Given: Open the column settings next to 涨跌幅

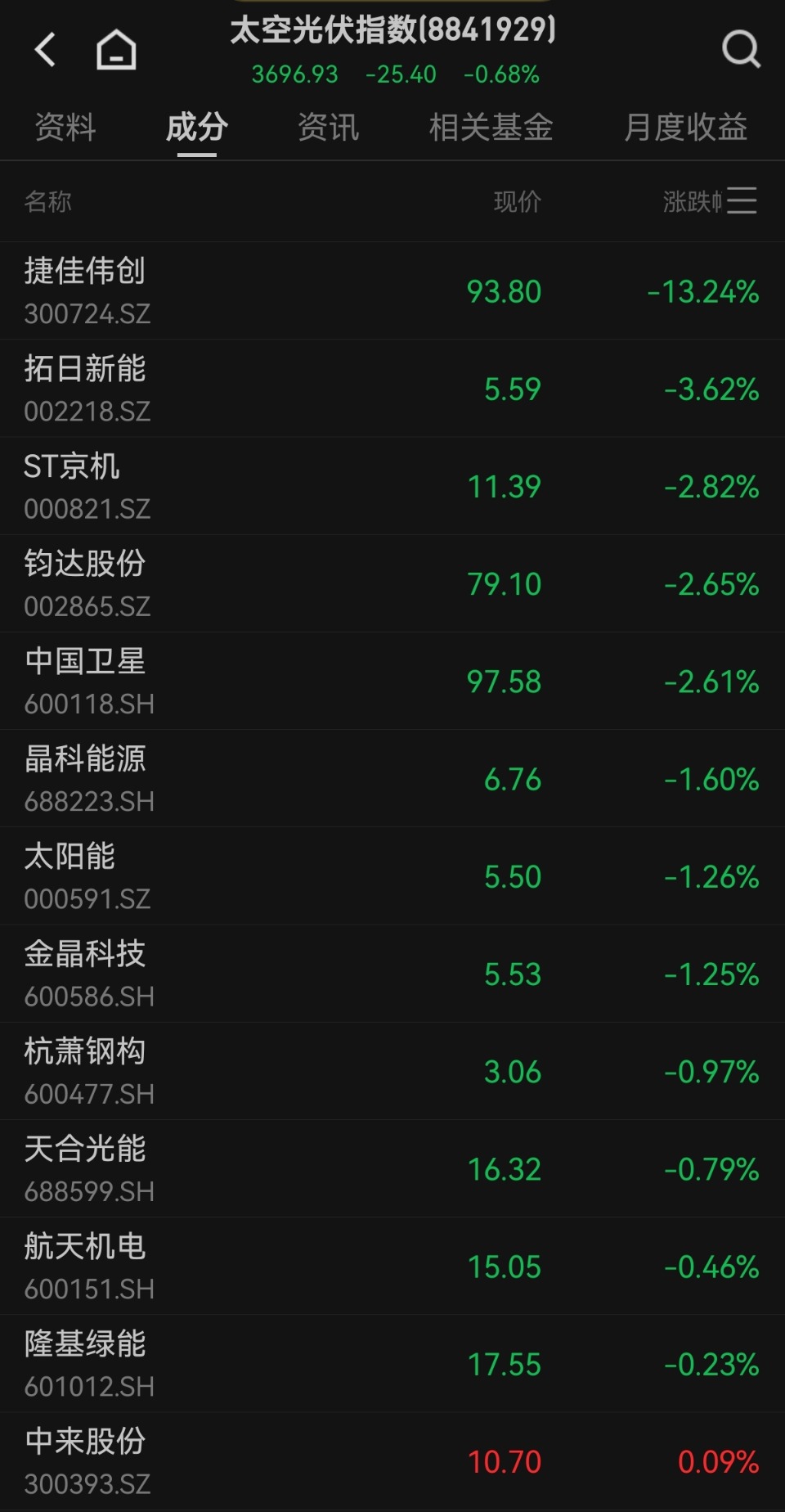Looking at the screenshot, I should [x=742, y=200].
